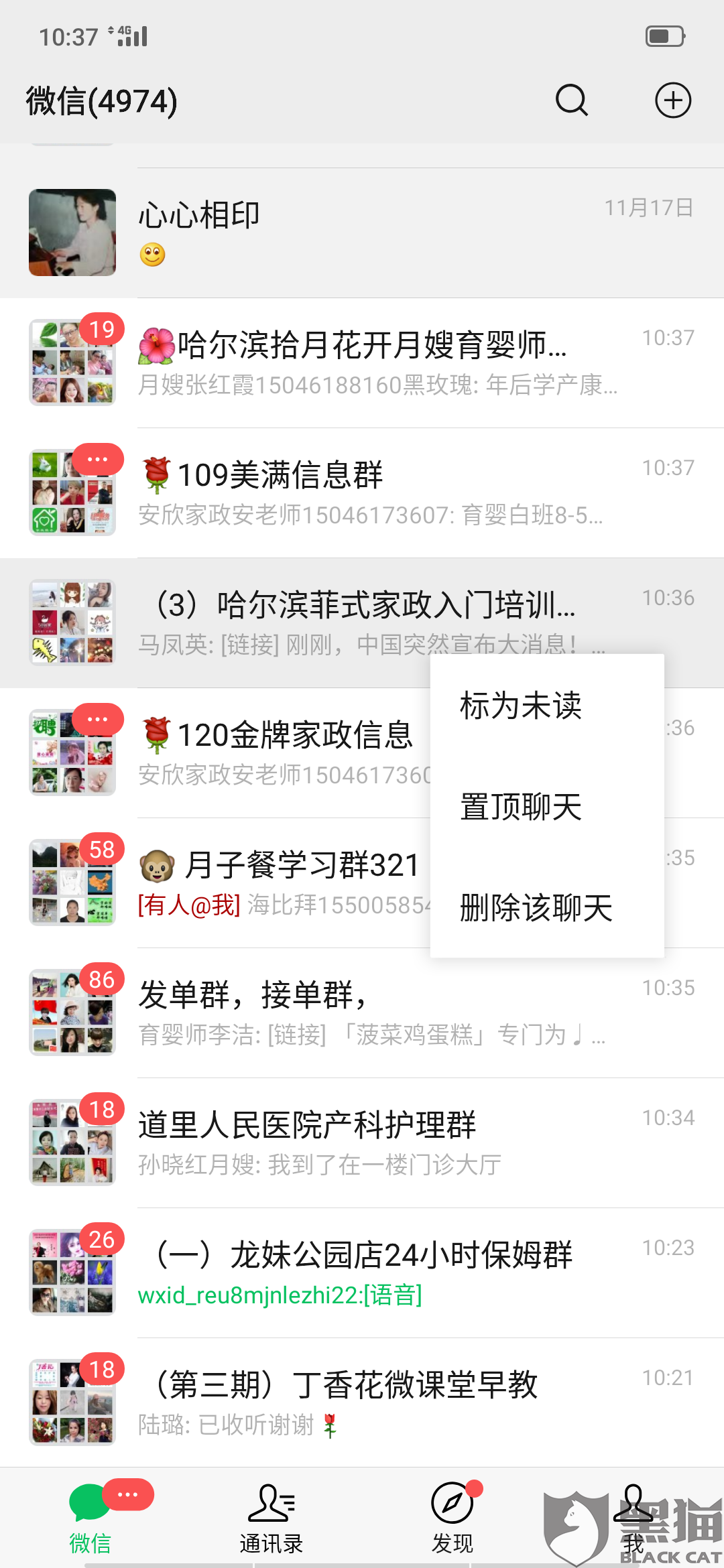724x1568 pixels.
Task: Switch to the 通讯录 tab
Action: pos(271,1518)
